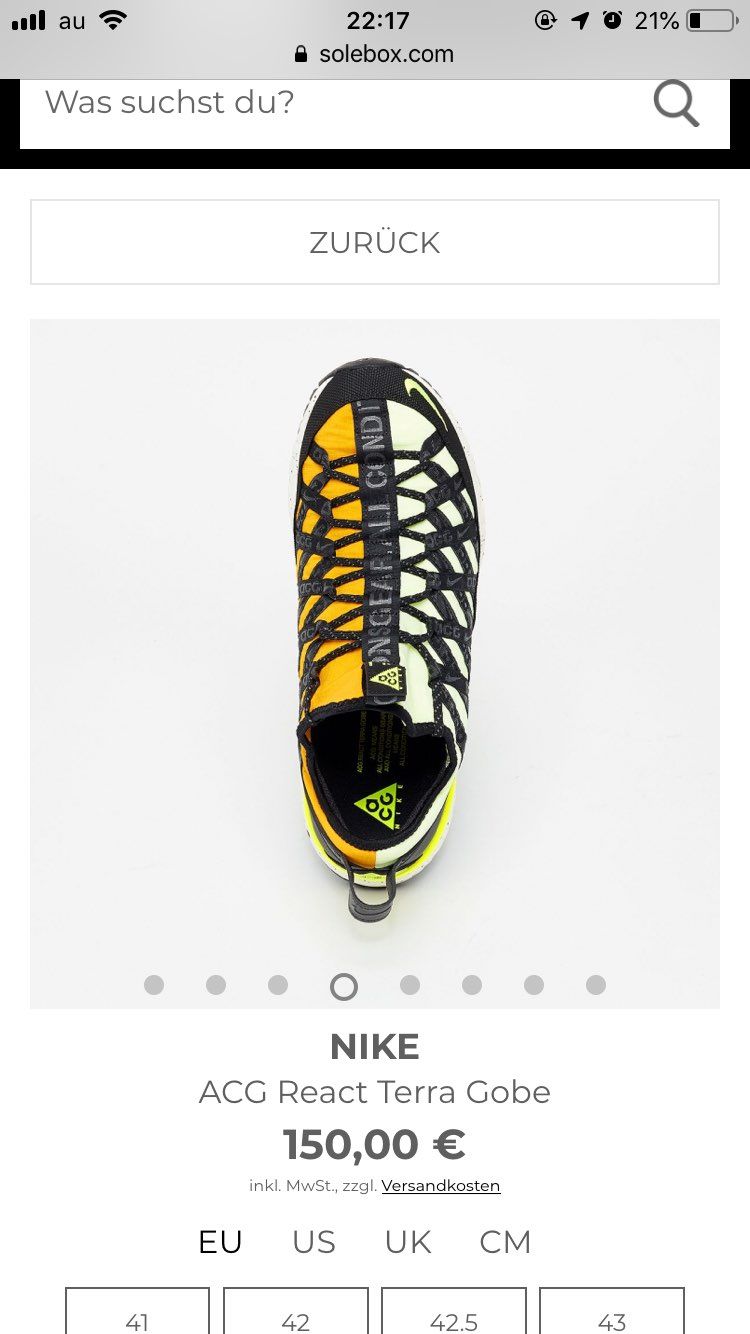750x1334 pixels.
Task: Tap the solebox.com address bar
Action: click(x=375, y=54)
